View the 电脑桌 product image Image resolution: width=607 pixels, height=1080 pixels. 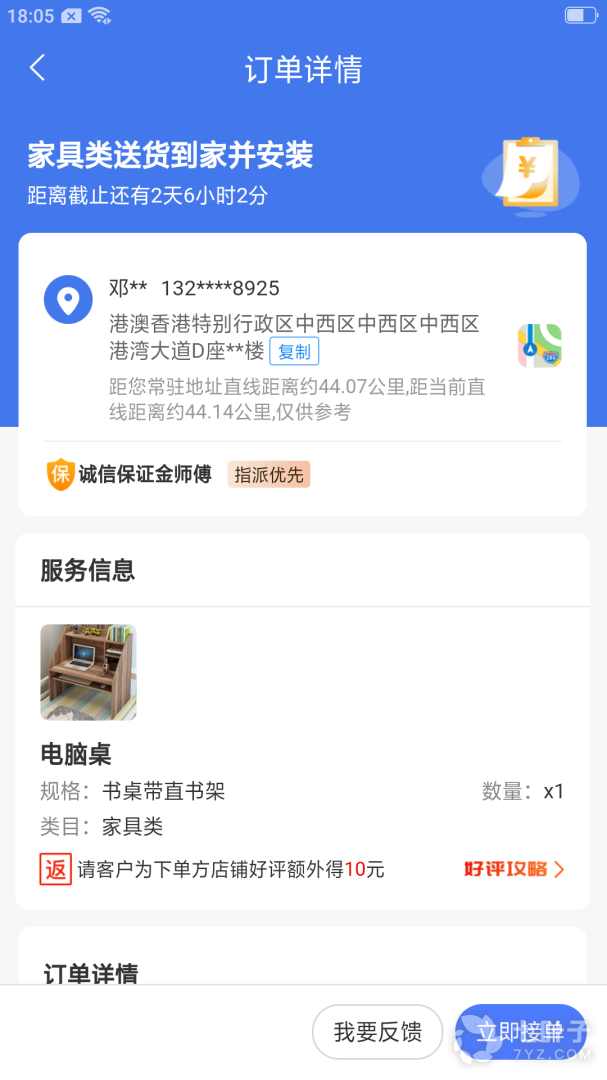coord(89,672)
